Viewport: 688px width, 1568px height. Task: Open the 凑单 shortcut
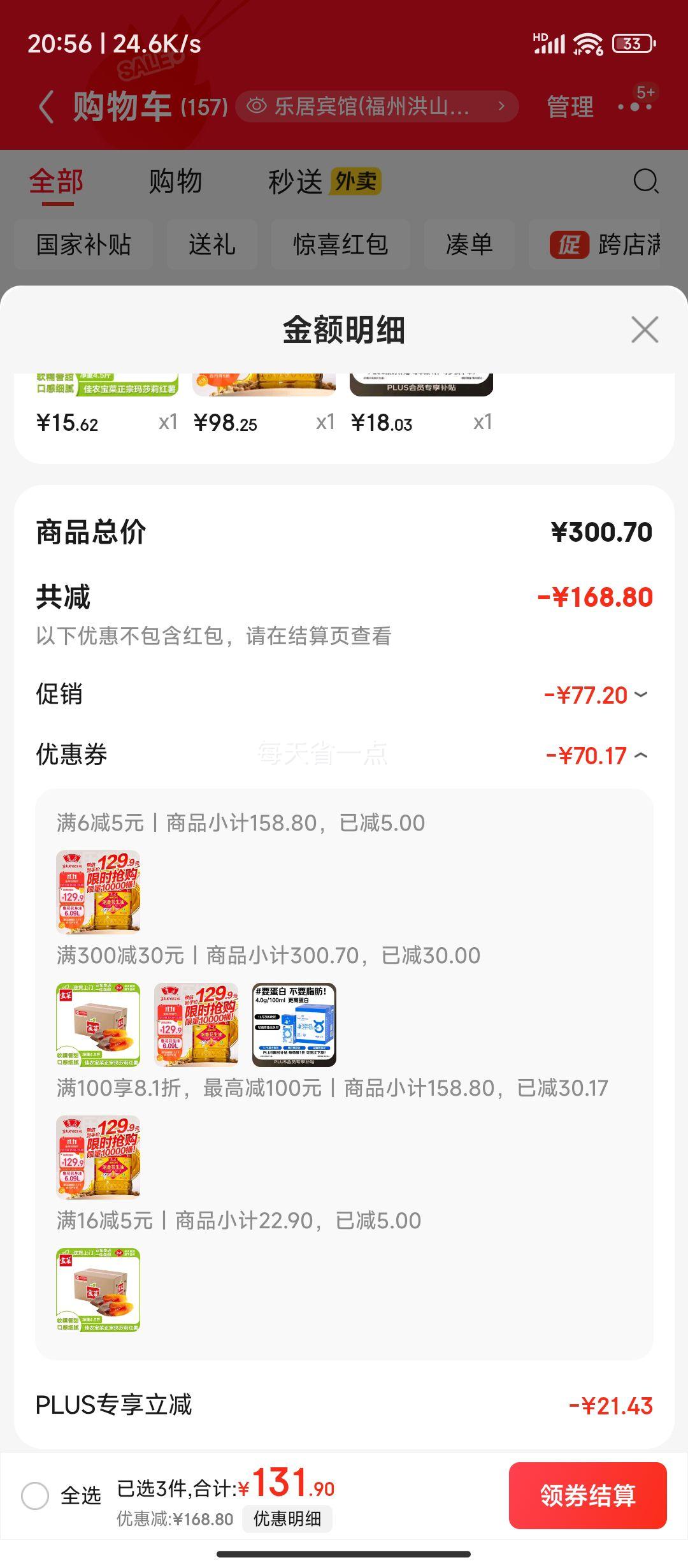470,245
